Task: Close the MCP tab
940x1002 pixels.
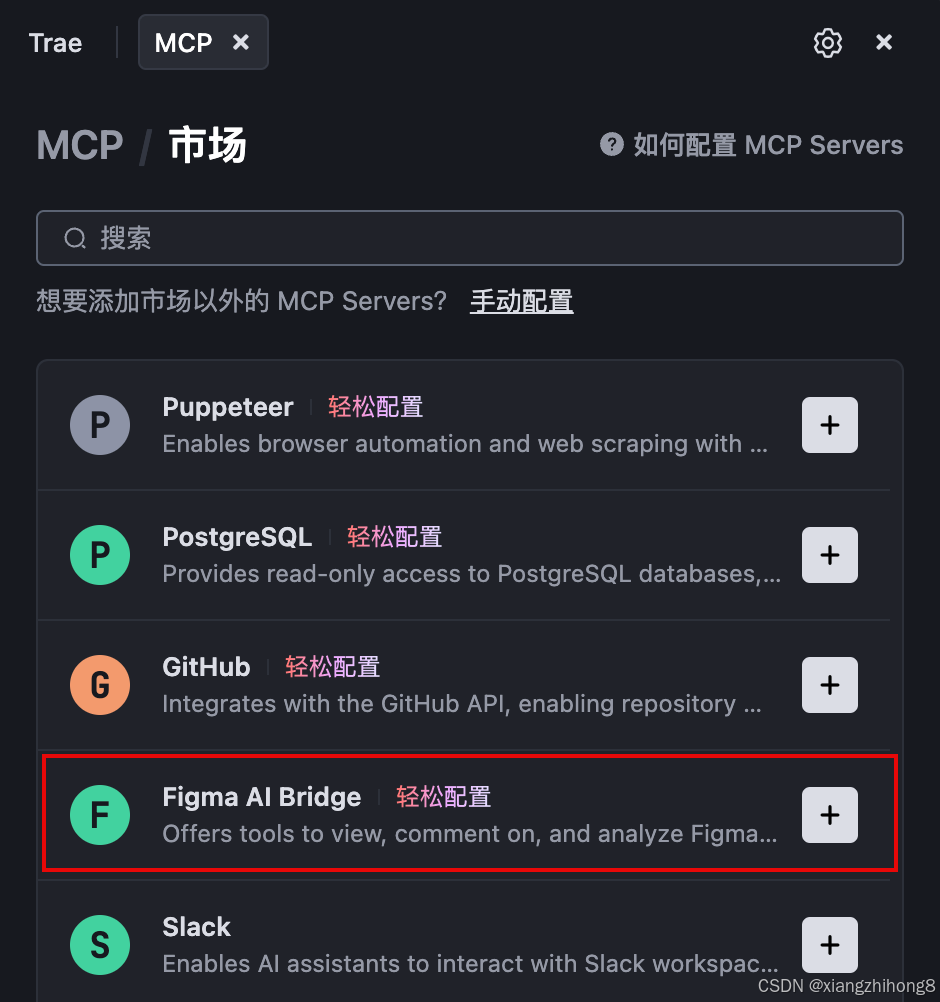Action: pyautogui.click(x=241, y=42)
